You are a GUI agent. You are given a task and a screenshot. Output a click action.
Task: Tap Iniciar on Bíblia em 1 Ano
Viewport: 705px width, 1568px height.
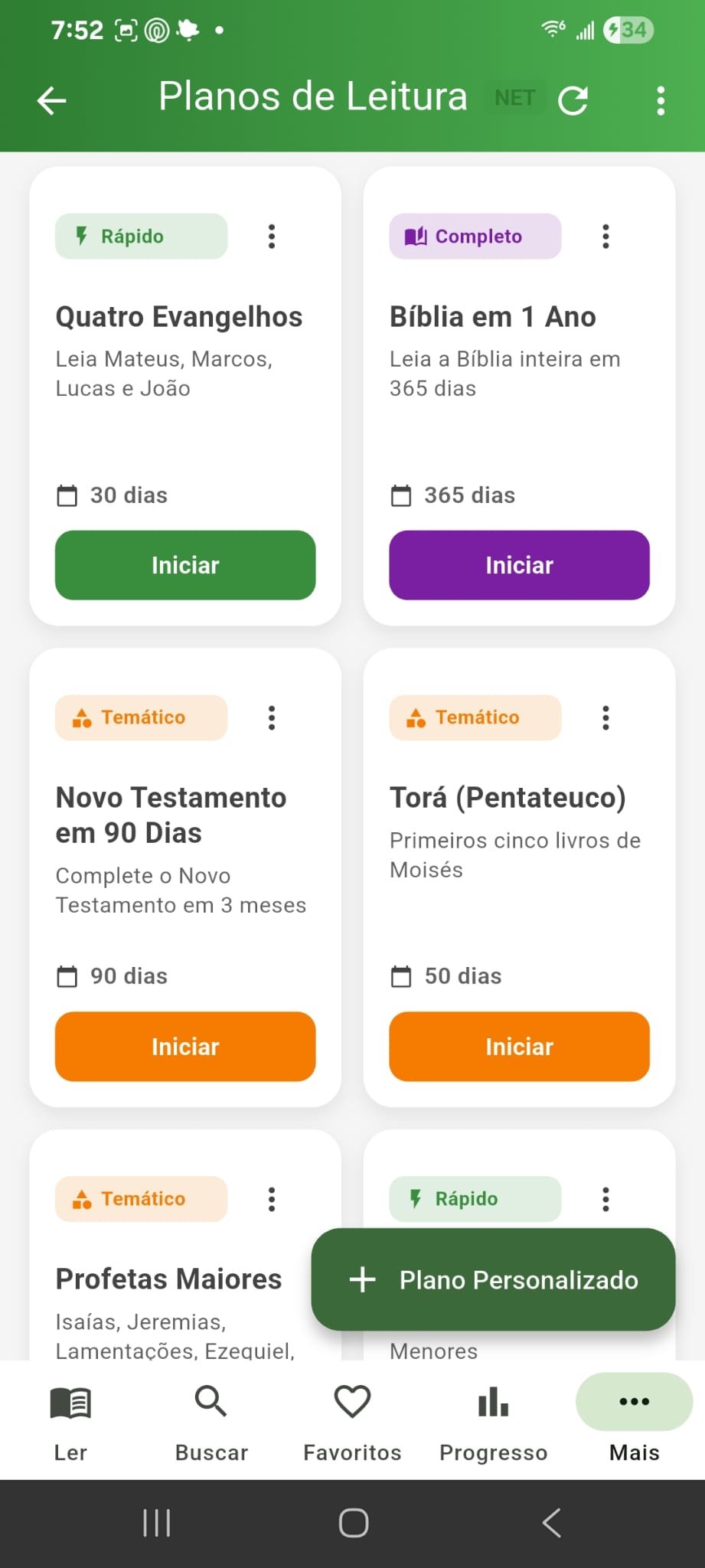(x=519, y=565)
